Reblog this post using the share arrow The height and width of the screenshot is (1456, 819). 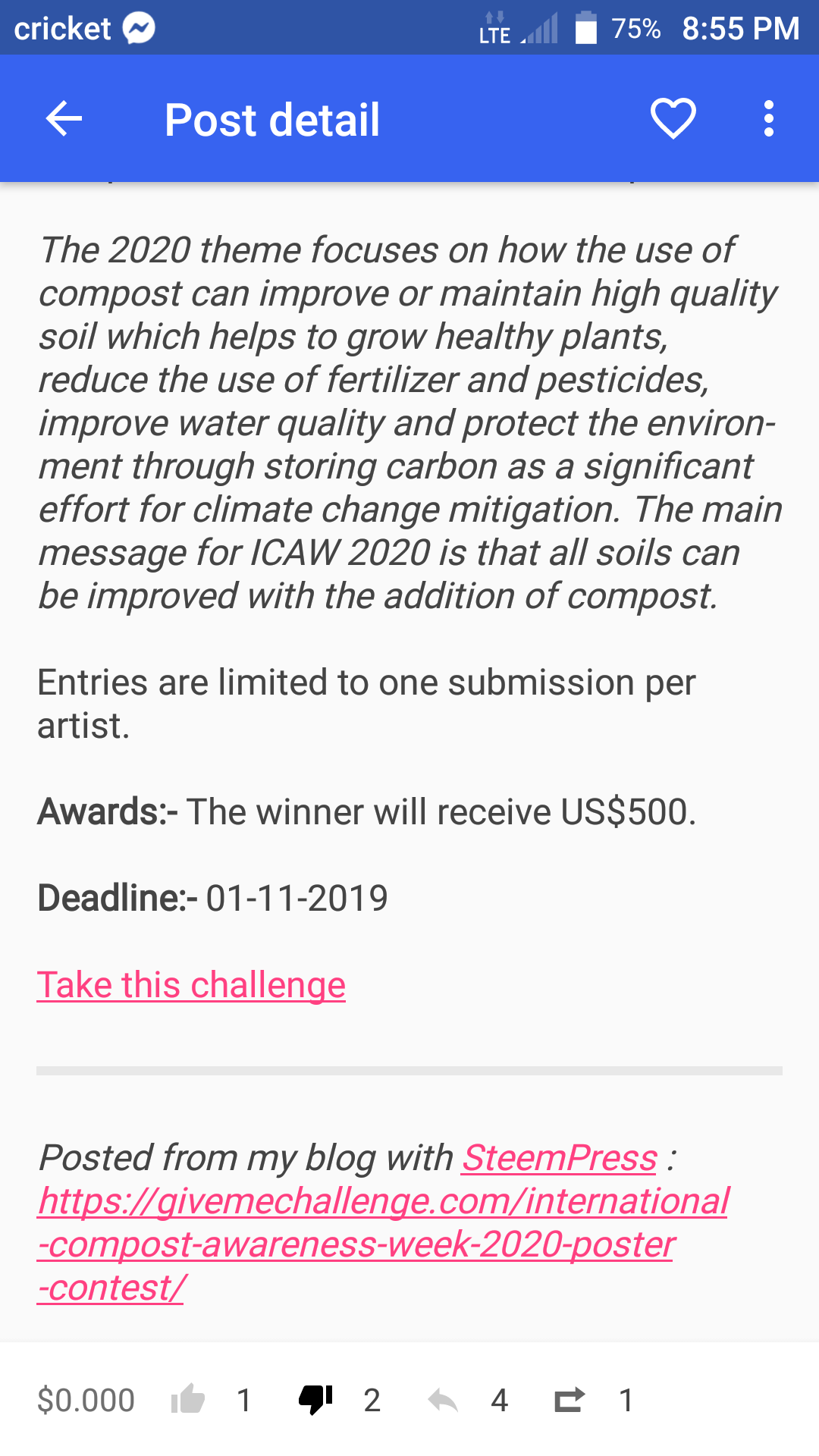(569, 1400)
